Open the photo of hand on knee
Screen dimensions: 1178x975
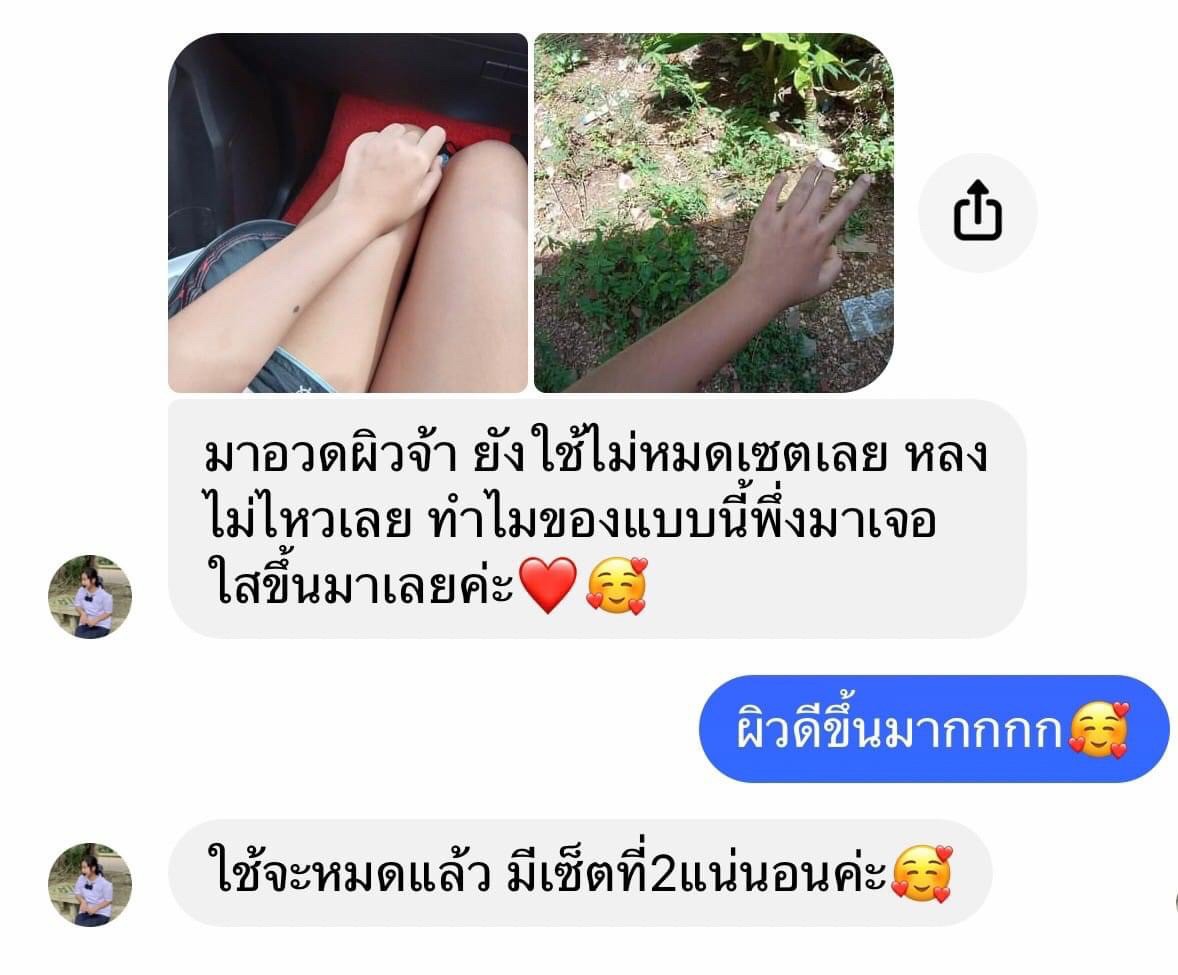[x=347, y=213]
